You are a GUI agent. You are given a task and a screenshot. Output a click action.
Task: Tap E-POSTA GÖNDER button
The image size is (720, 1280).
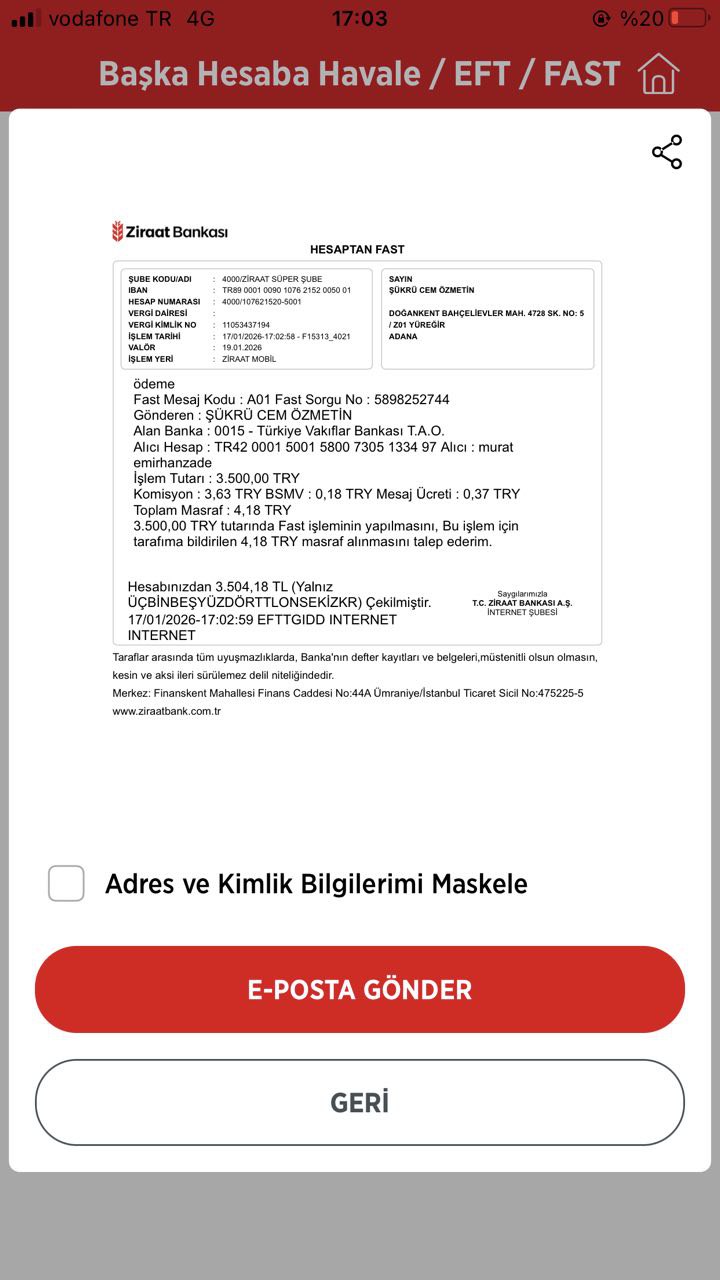pos(360,989)
